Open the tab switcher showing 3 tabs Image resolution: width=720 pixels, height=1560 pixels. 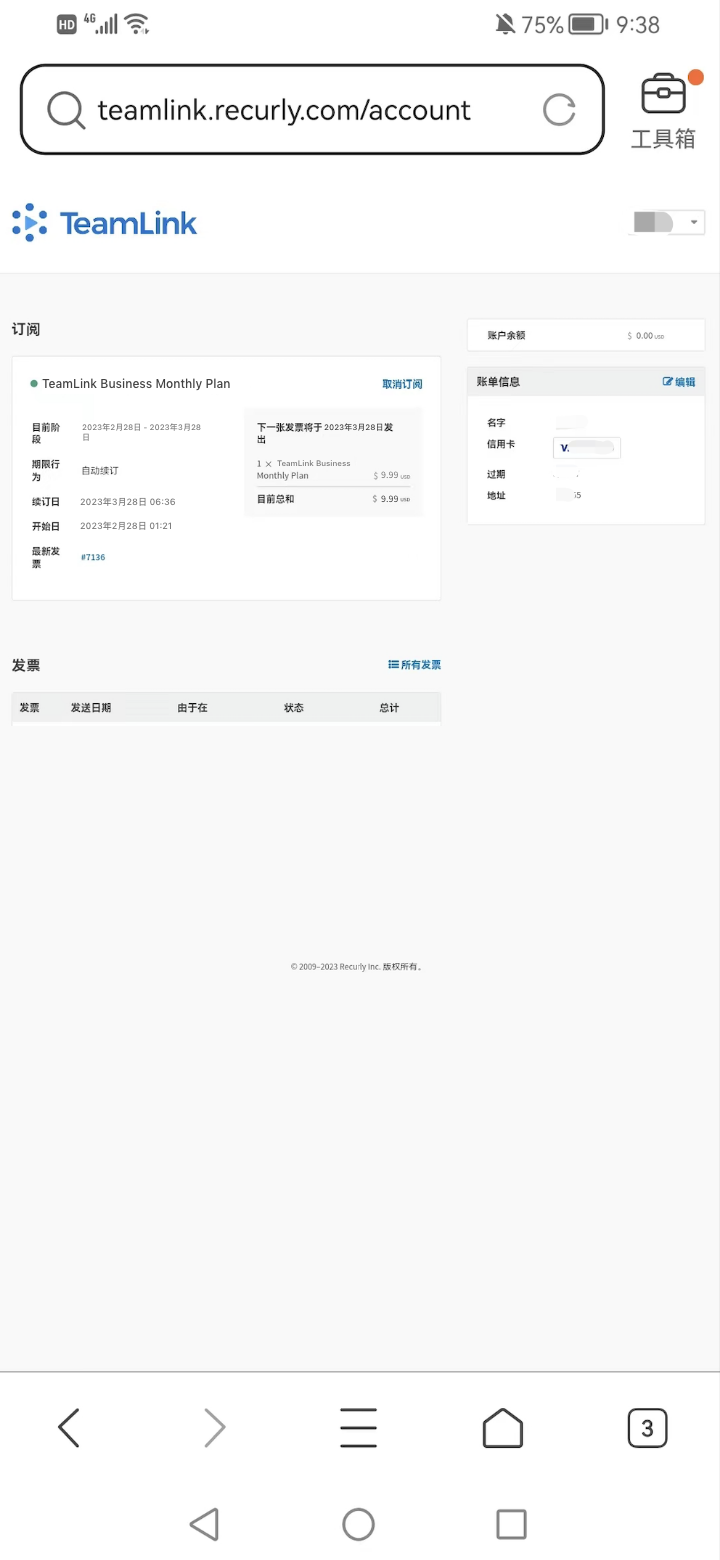click(647, 1427)
